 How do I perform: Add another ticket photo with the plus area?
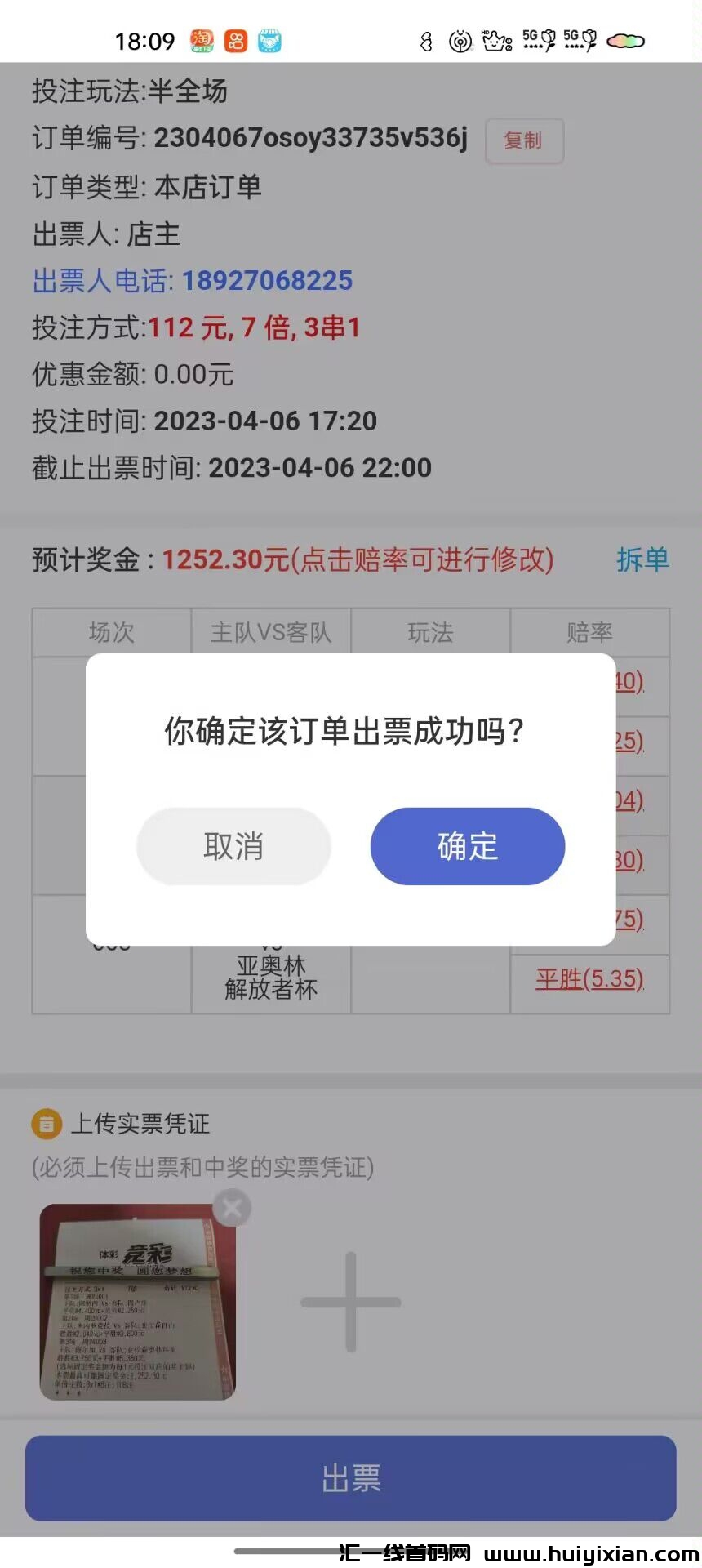[x=349, y=1303]
